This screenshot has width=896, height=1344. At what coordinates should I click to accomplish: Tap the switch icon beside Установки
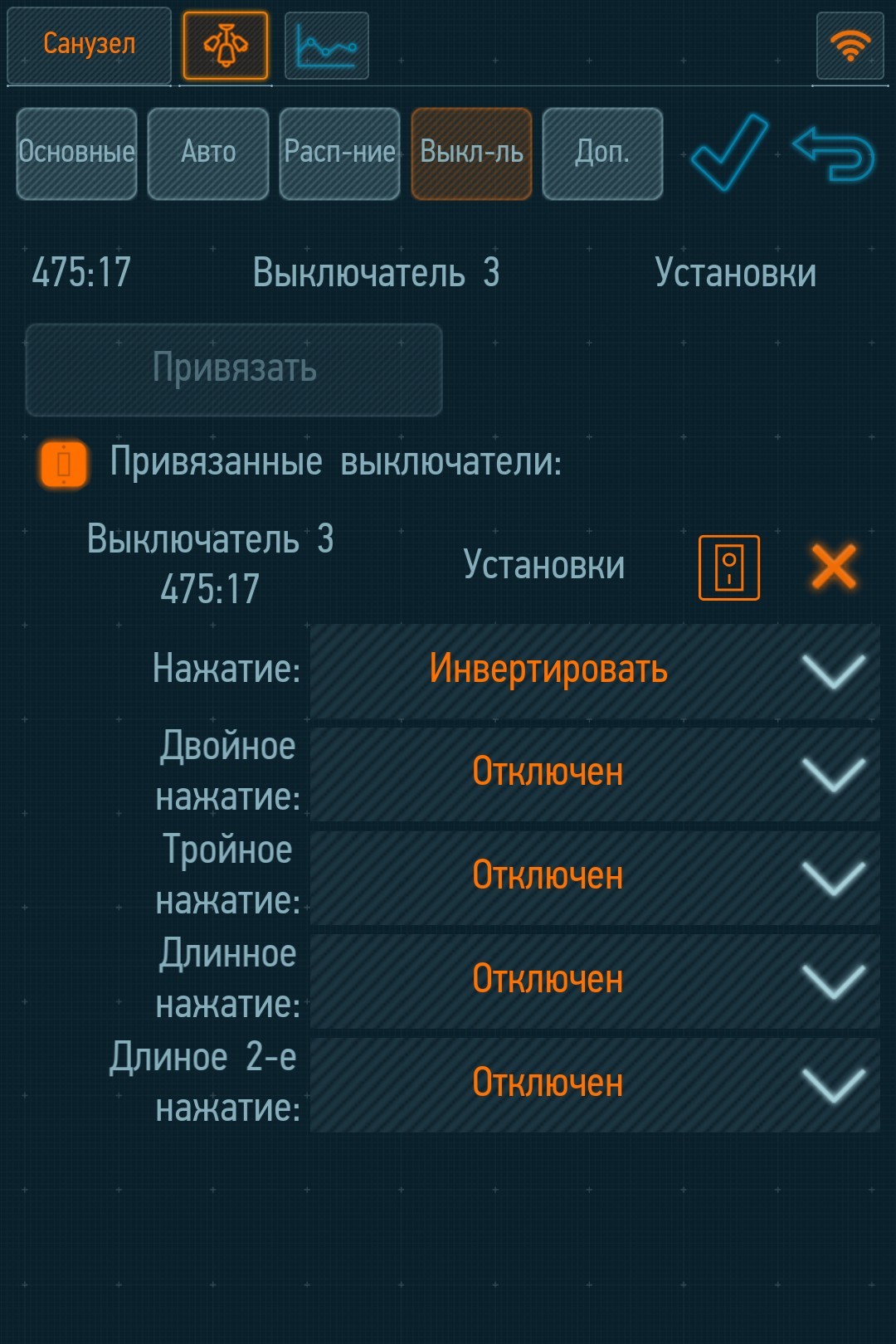(729, 567)
